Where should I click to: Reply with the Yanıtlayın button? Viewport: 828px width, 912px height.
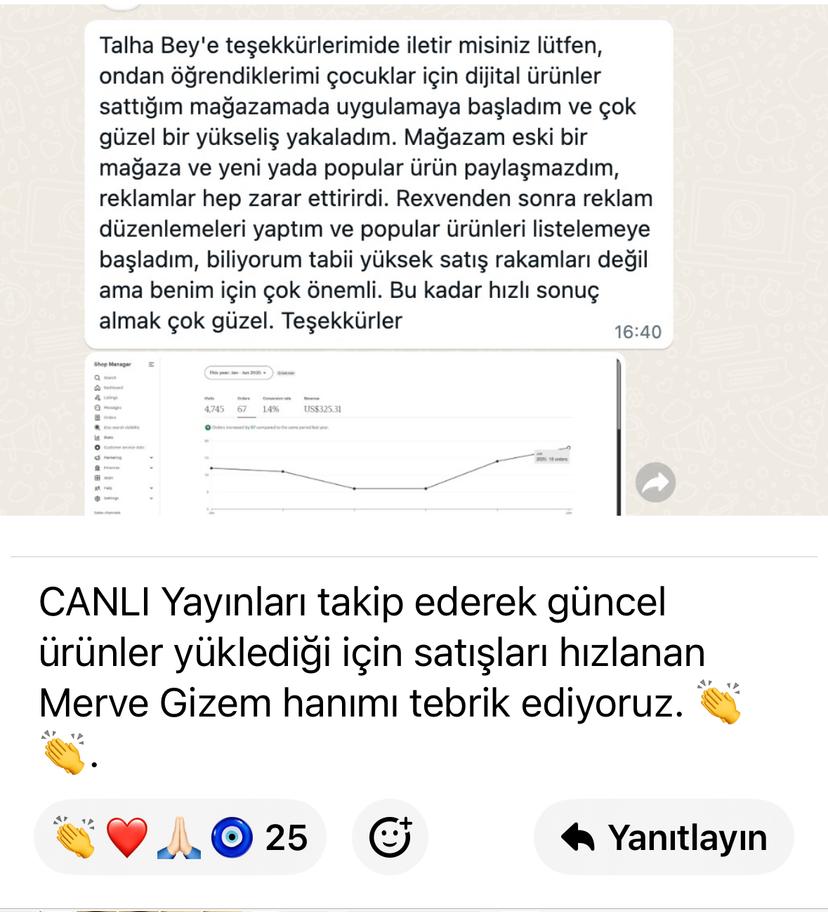(x=664, y=837)
